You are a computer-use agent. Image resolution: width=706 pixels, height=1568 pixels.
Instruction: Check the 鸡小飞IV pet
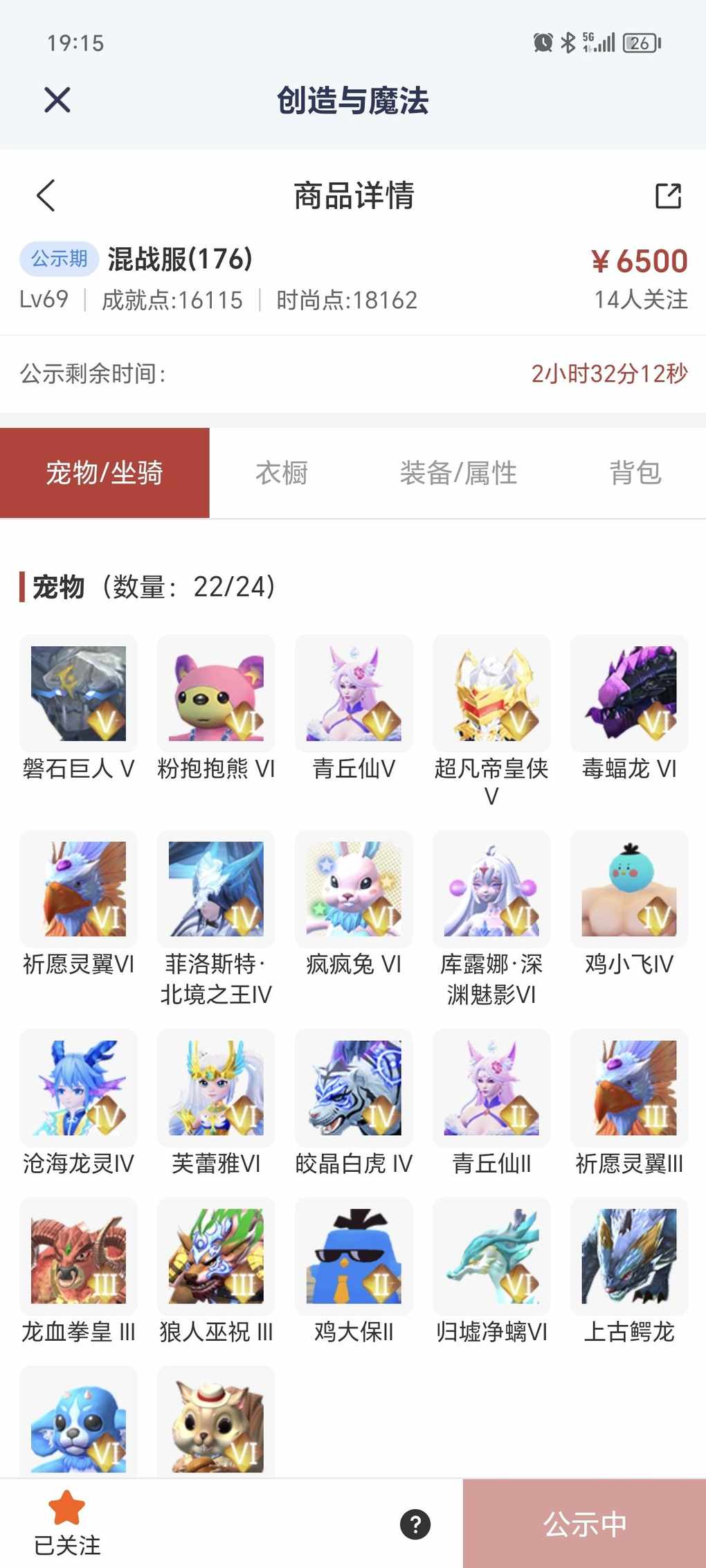coord(629,889)
